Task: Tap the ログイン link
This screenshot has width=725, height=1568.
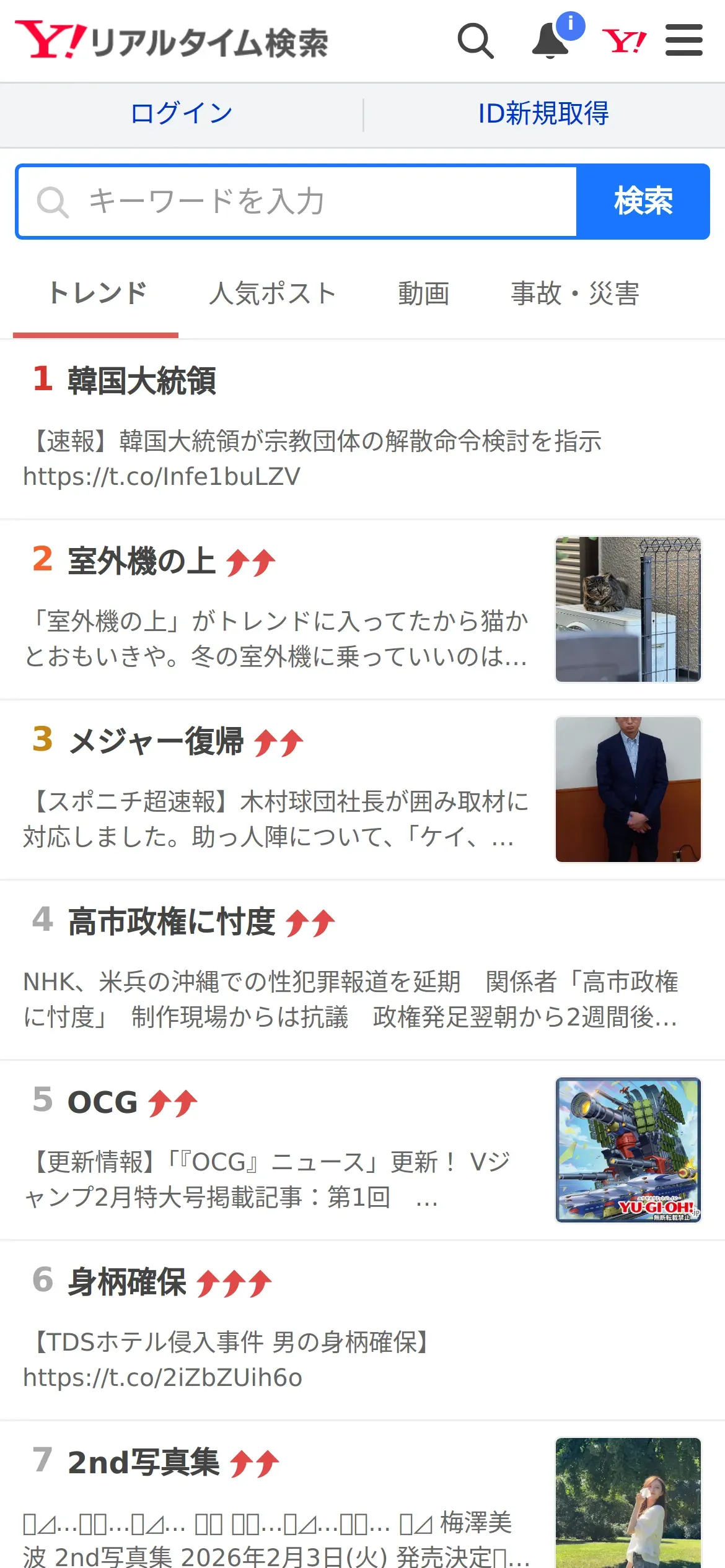Action: pos(181,114)
